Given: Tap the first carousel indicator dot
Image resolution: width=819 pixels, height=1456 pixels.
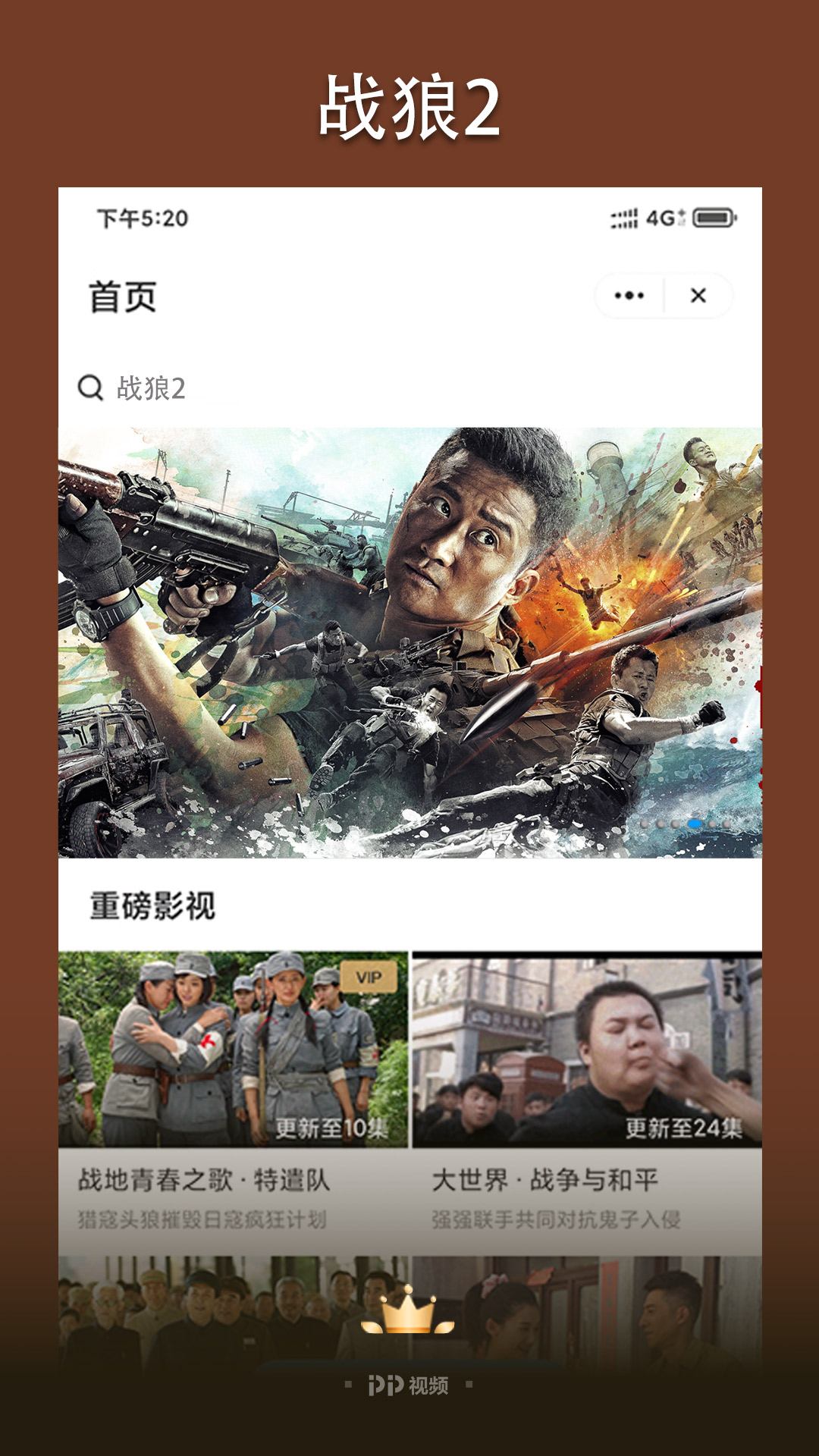Looking at the screenshot, I should [x=644, y=825].
